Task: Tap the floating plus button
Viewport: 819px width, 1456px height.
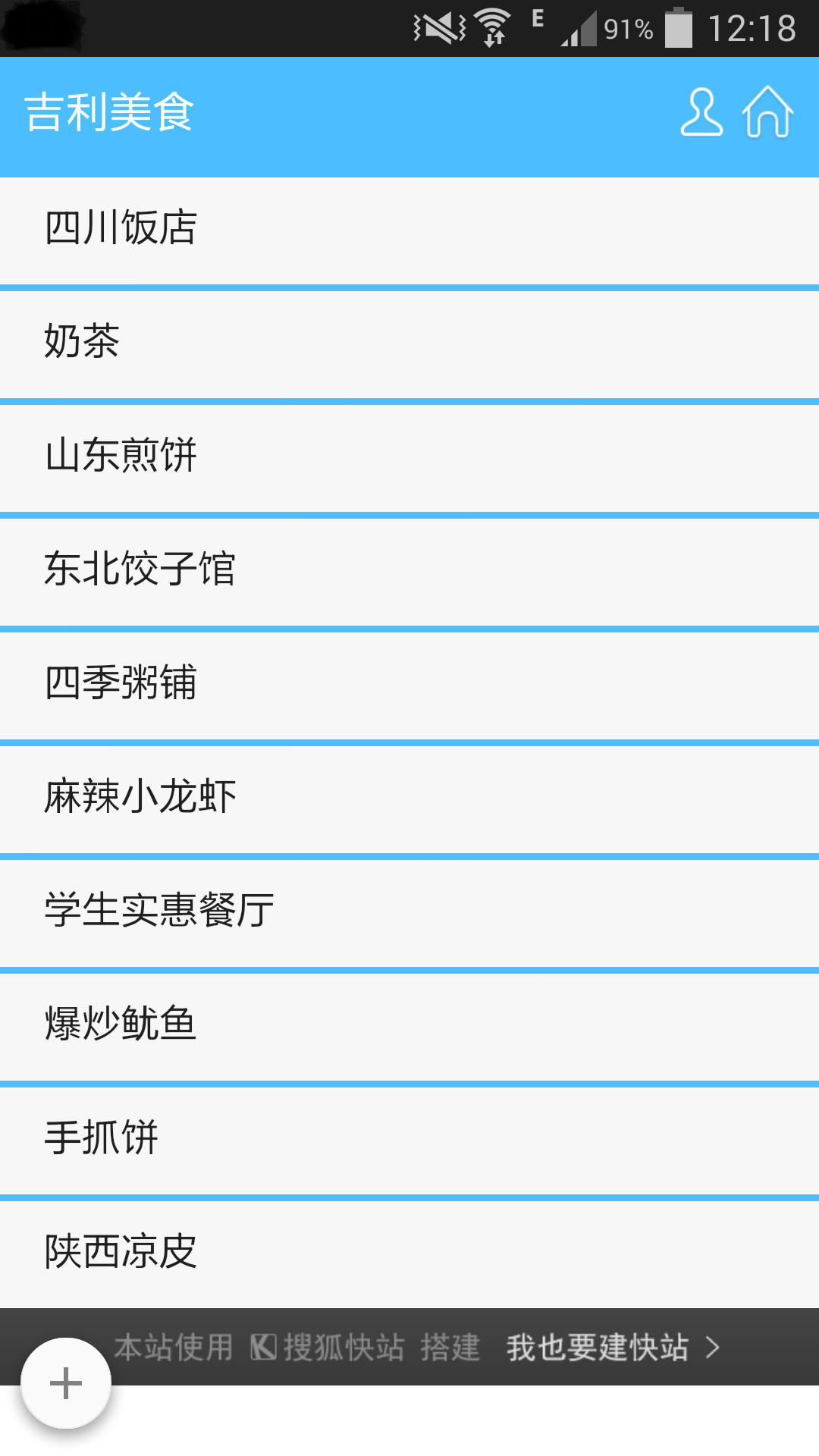Action: coord(66,1383)
